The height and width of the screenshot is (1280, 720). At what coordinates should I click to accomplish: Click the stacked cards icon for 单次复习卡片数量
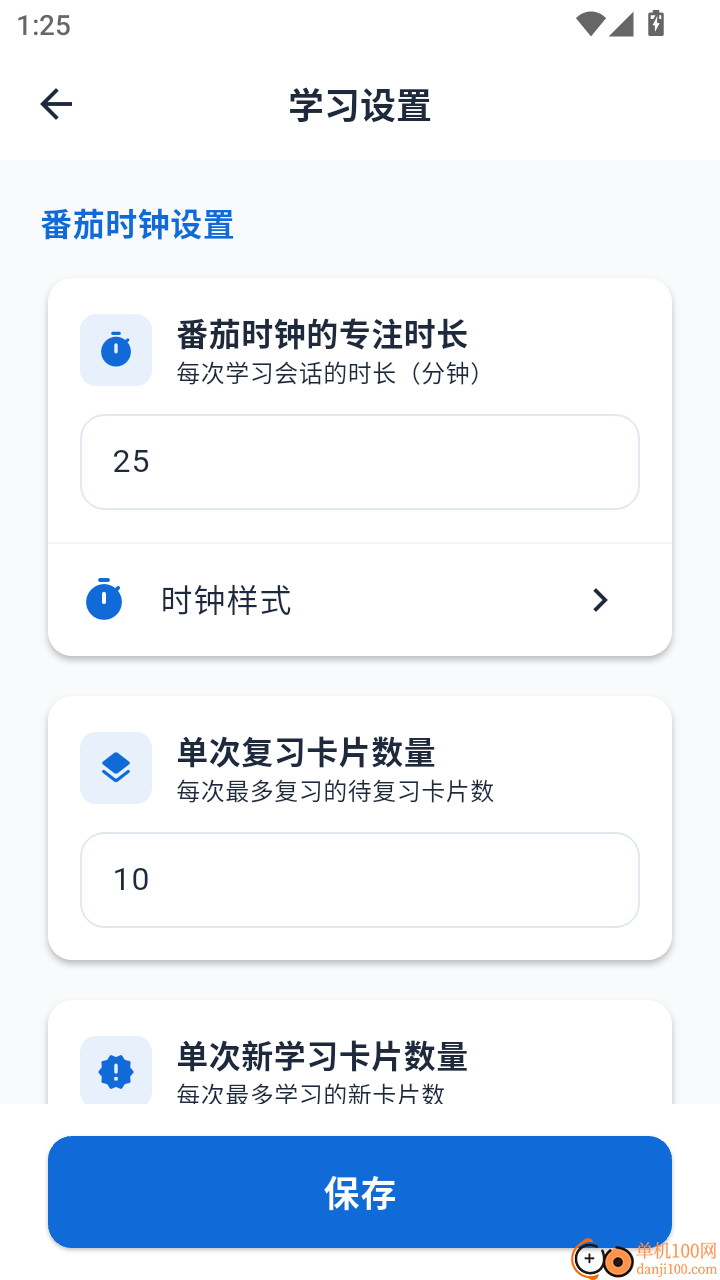tap(115, 768)
